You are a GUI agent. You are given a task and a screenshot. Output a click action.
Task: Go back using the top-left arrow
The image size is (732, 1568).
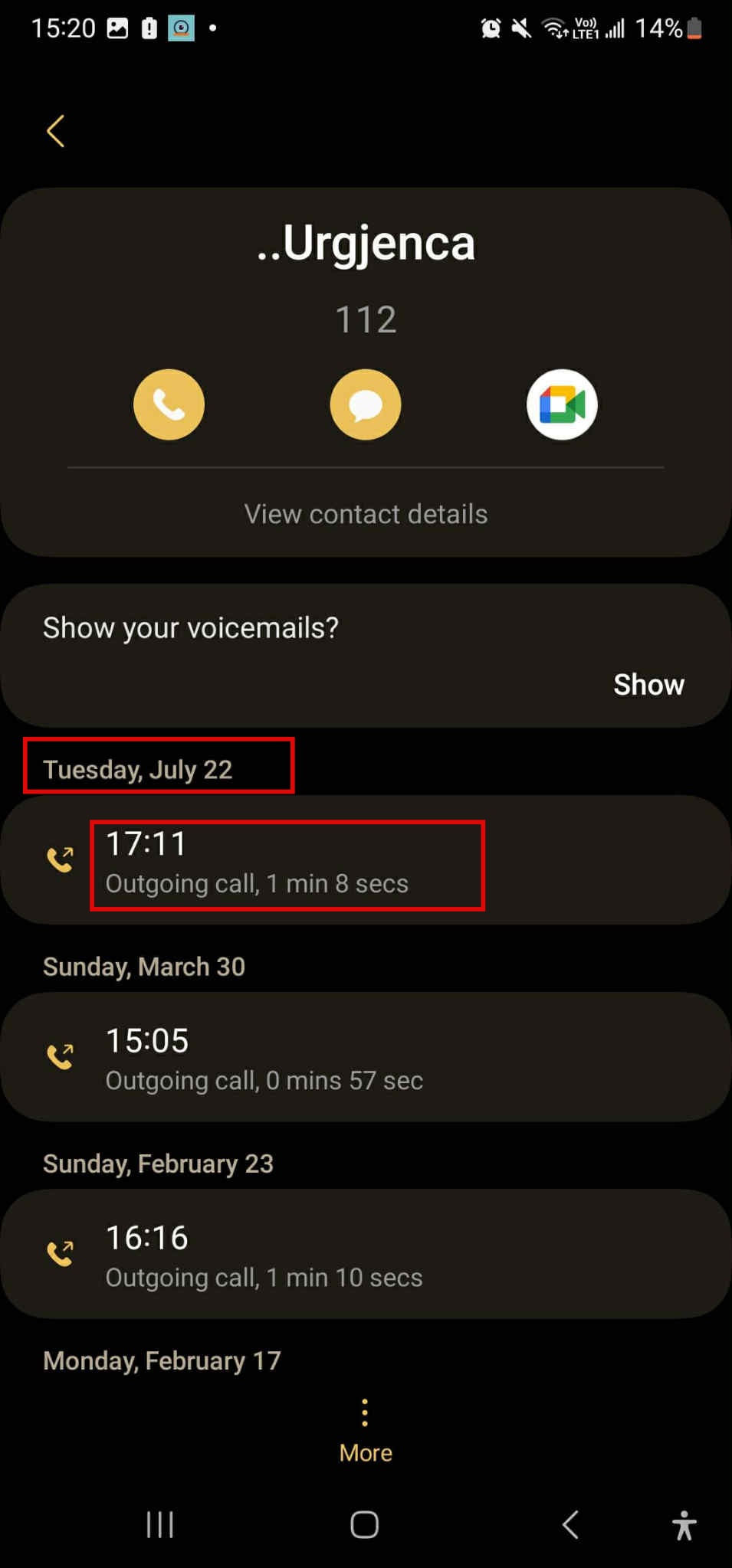point(56,131)
